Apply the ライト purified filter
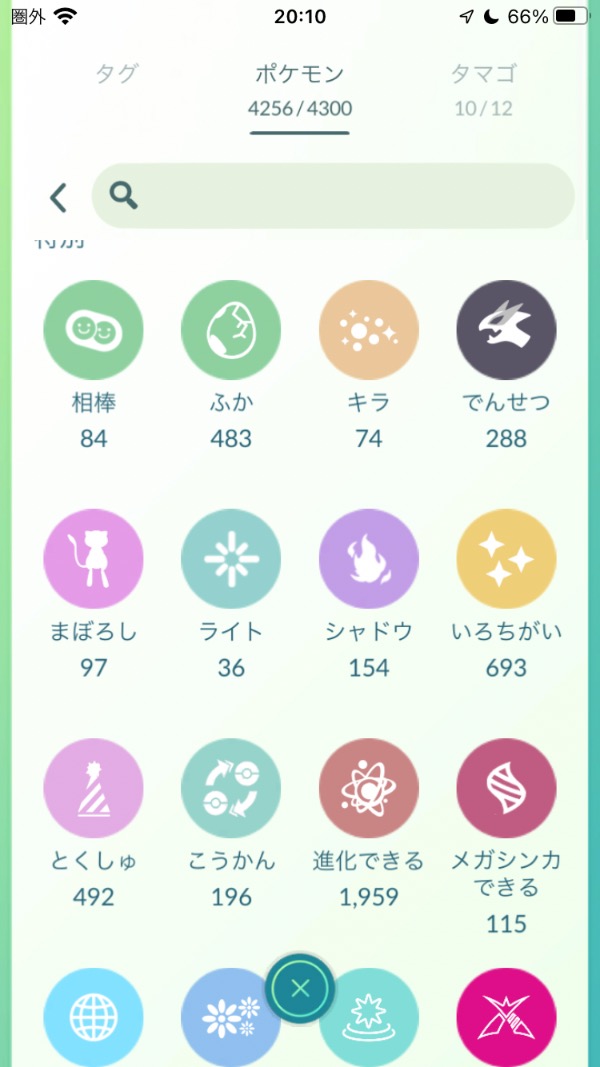 [x=231, y=559]
